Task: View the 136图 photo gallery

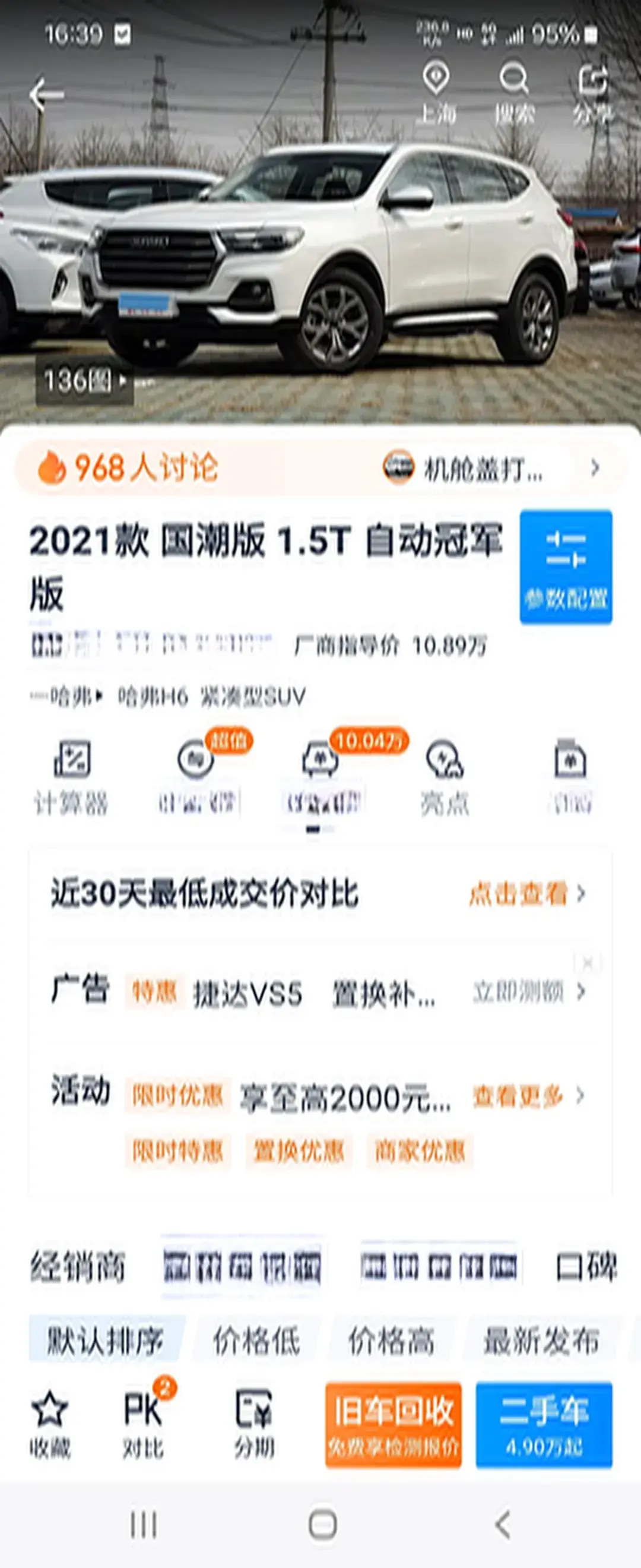Action: 84,382
